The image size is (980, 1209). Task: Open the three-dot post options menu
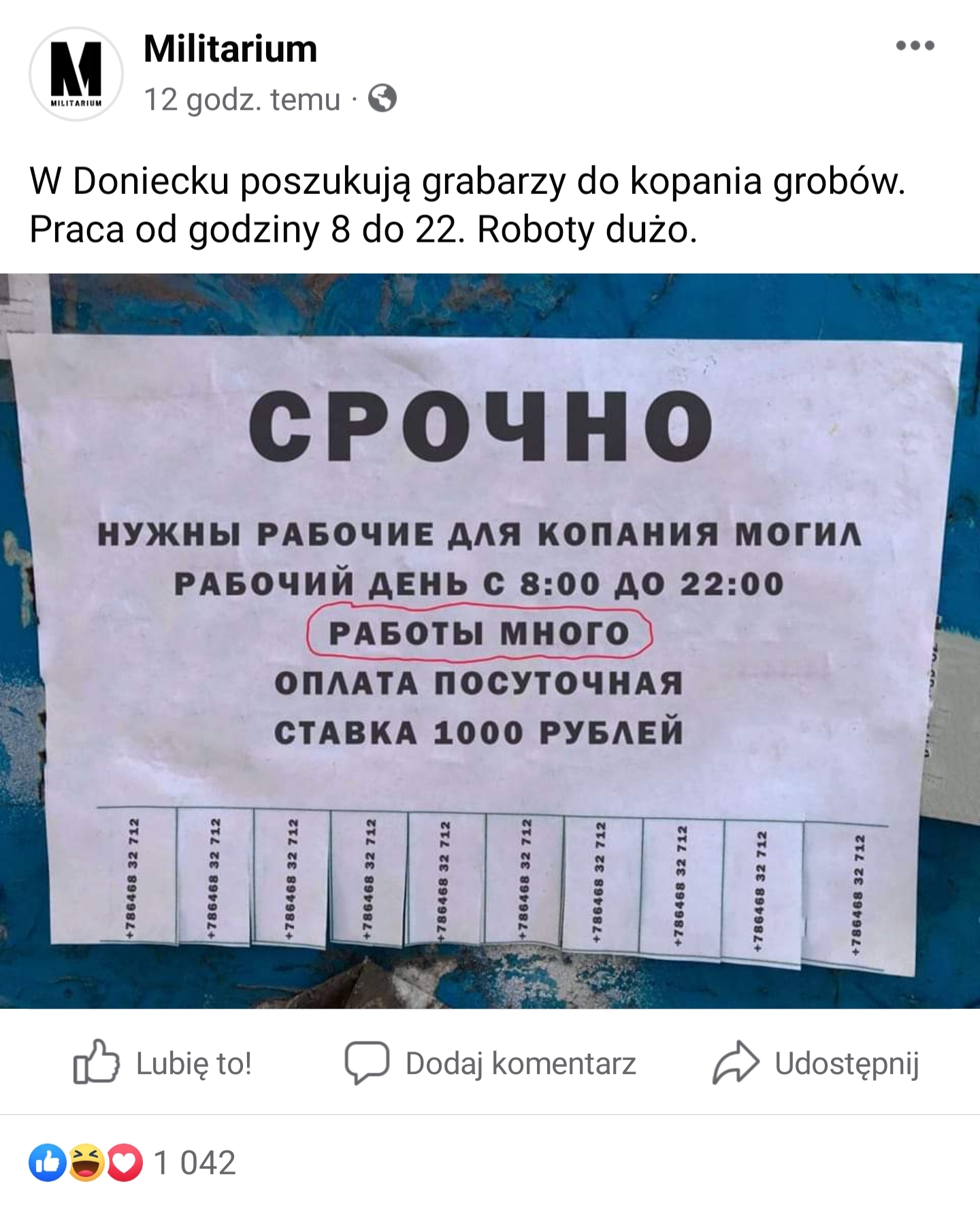[x=915, y=46]
